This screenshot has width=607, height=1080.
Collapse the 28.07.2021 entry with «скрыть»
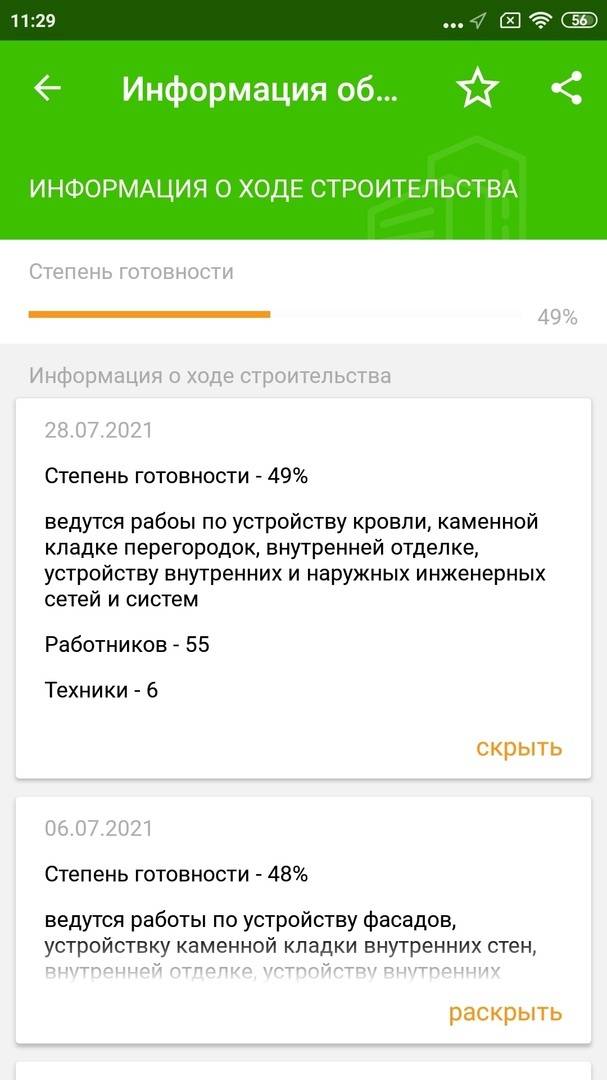[519, 747]
